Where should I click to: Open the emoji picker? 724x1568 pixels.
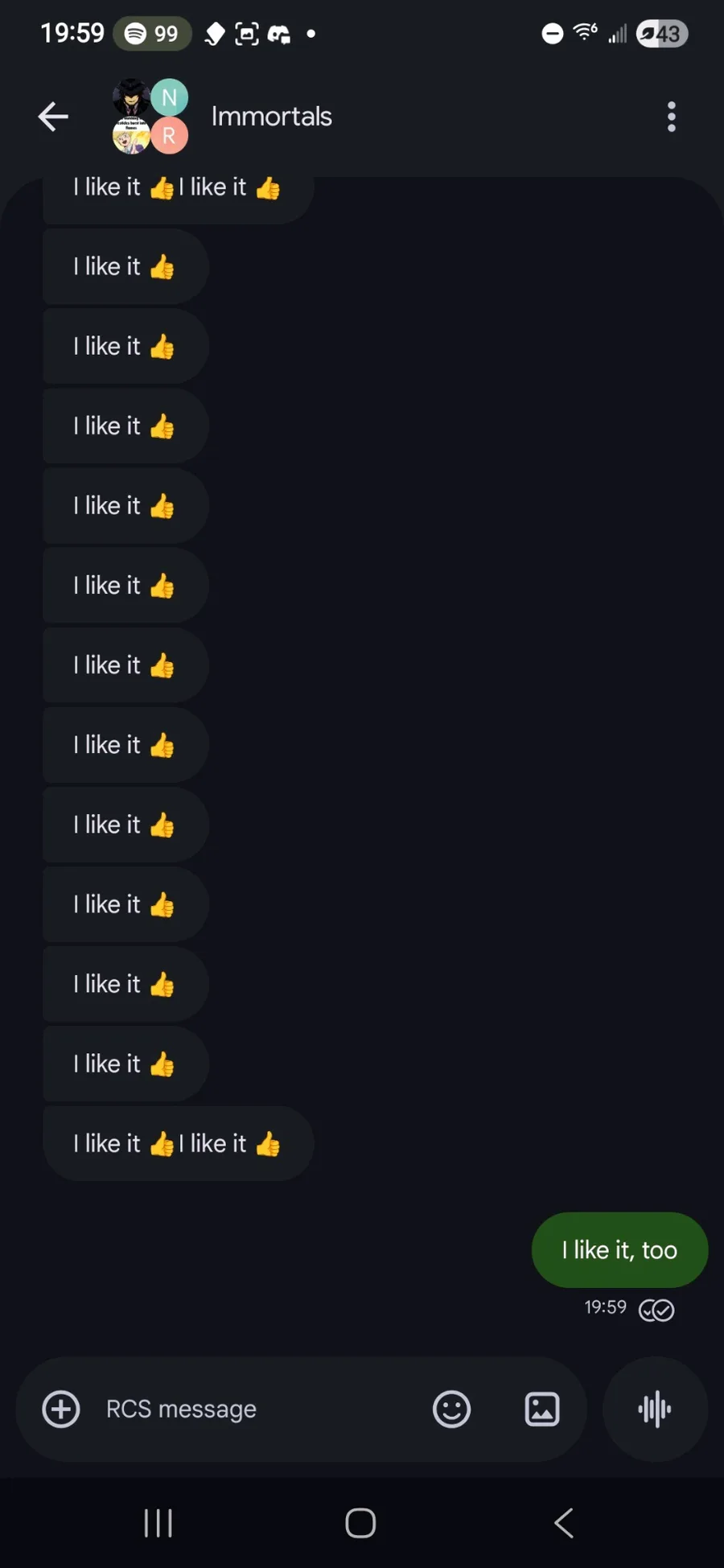click(451, 1409)
